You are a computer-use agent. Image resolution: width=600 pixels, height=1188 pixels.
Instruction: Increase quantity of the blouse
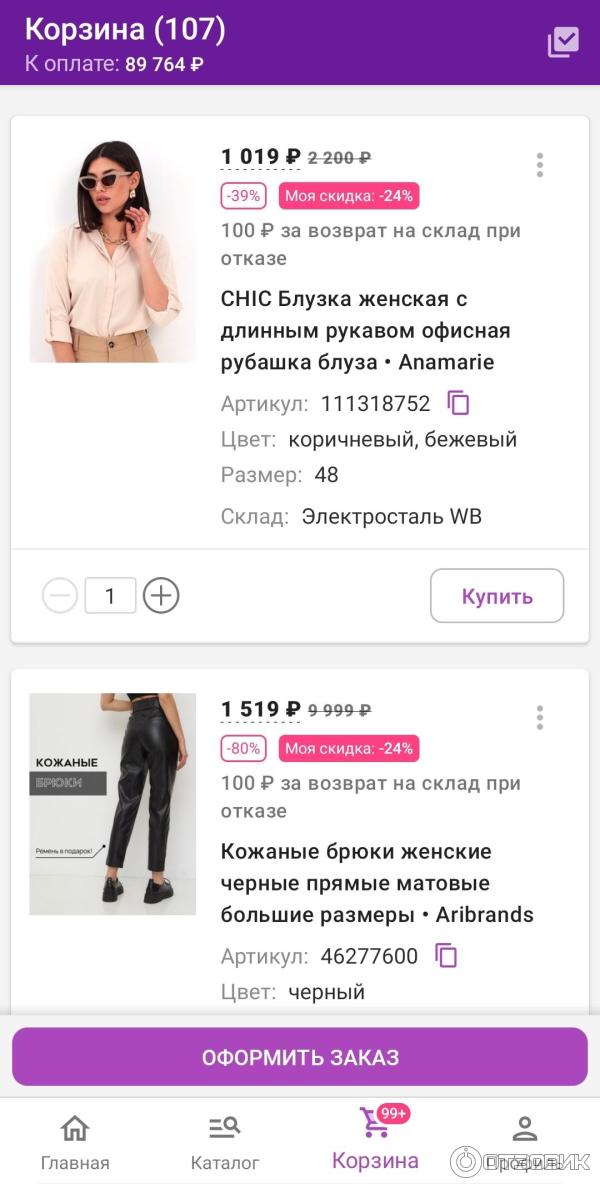click(x=161, y=596)
